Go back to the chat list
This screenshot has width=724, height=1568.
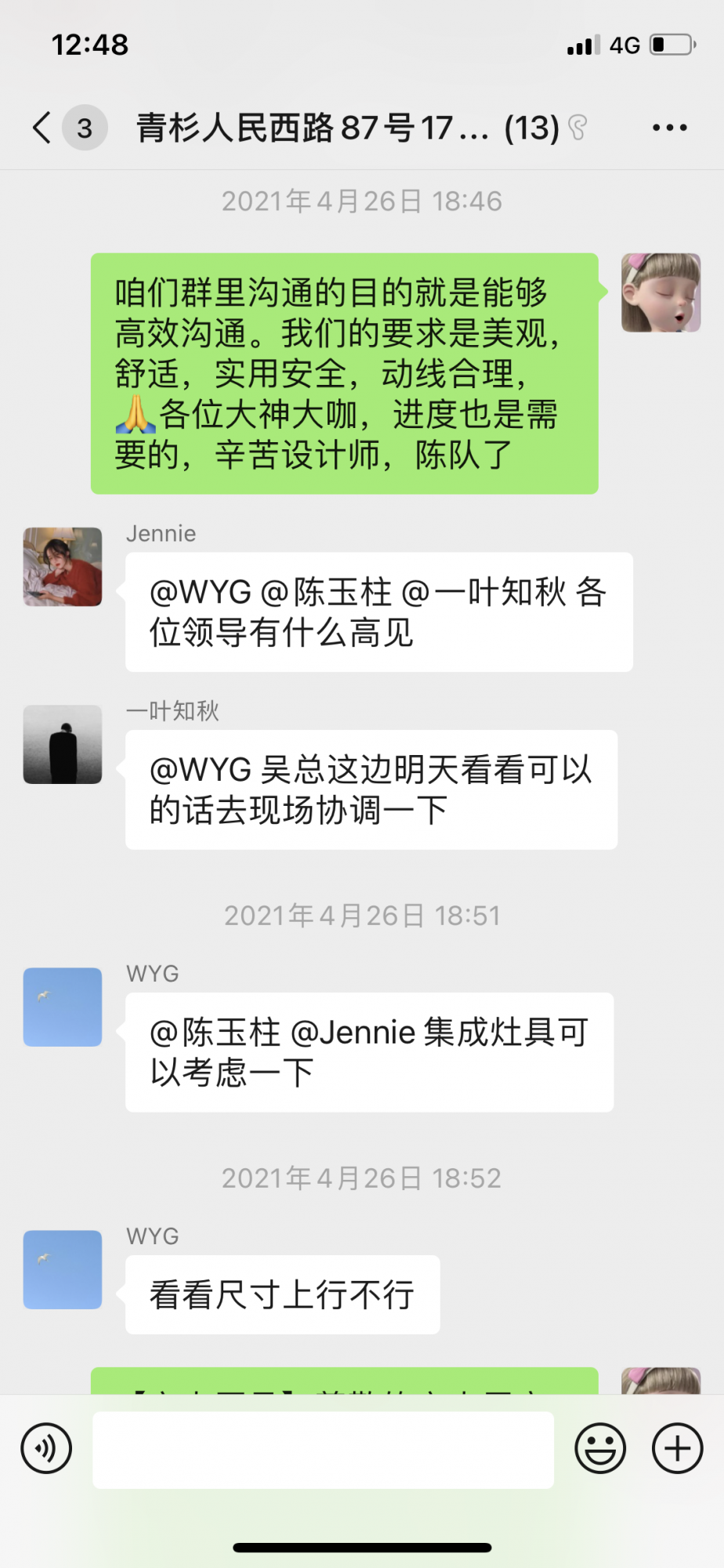pos(44,128)
